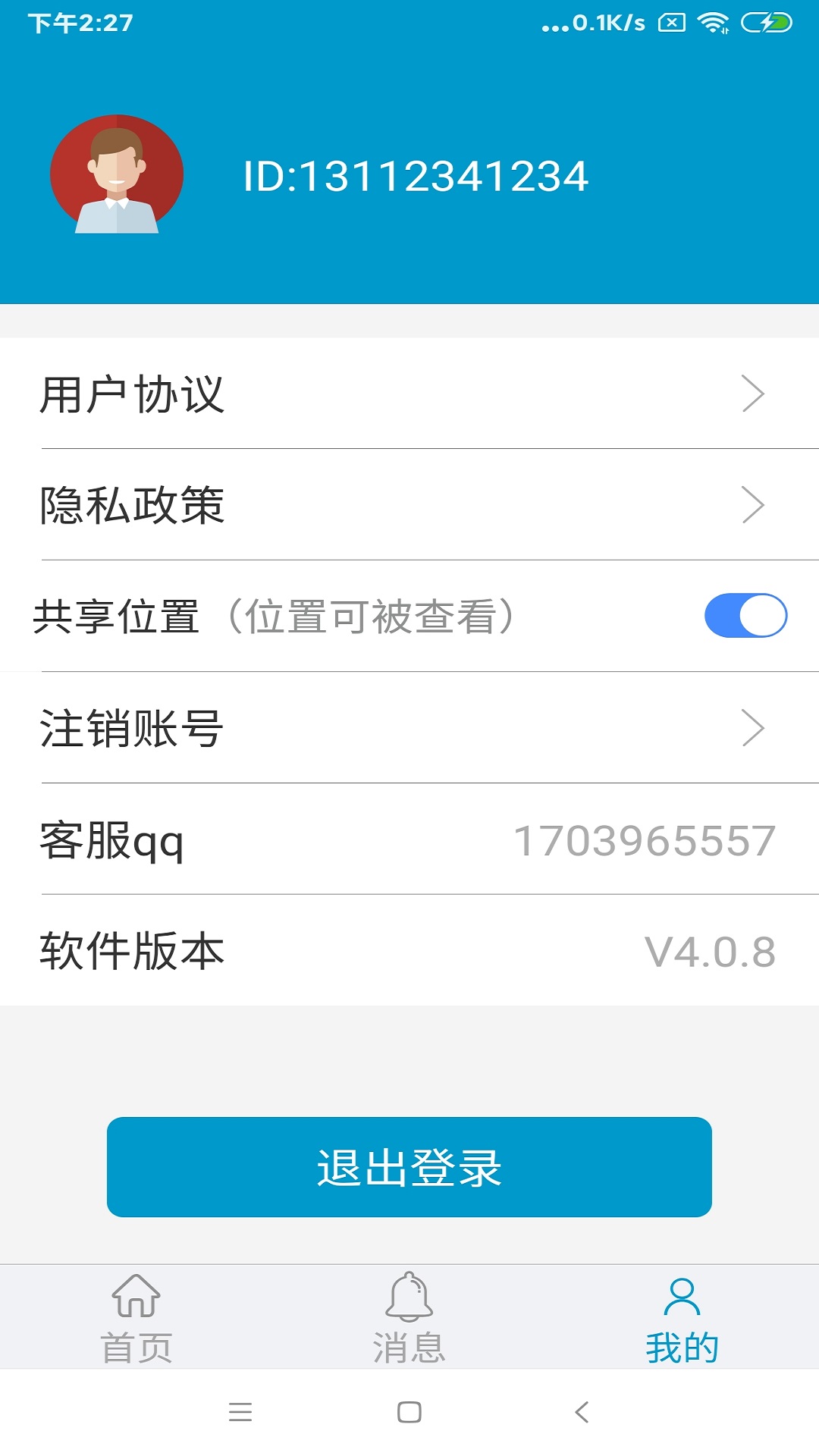This screenshot has width=819, height=1456.
Task: Disable the 共享位置 location sharing switch
Action: click(747, 615)
